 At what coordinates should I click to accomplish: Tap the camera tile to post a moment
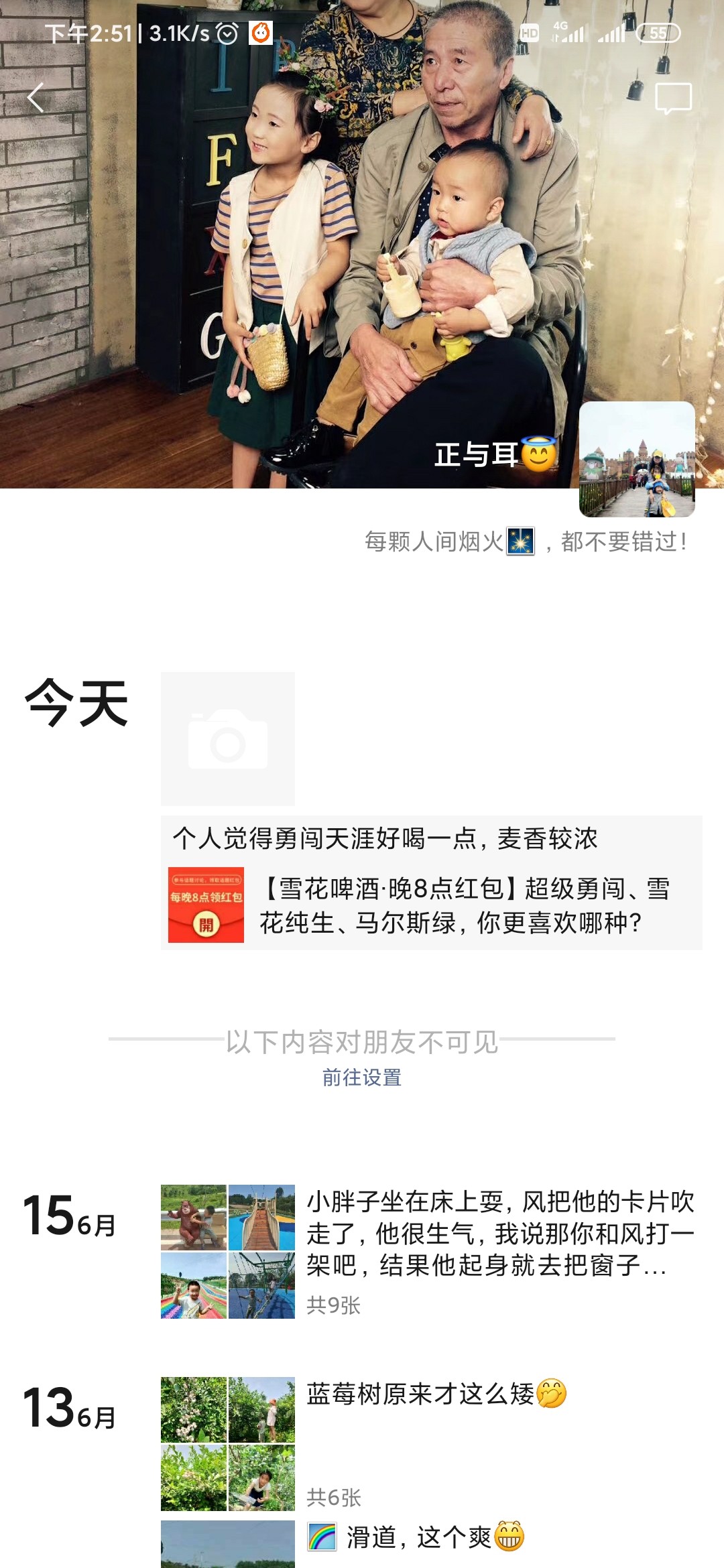coord(228,738)
